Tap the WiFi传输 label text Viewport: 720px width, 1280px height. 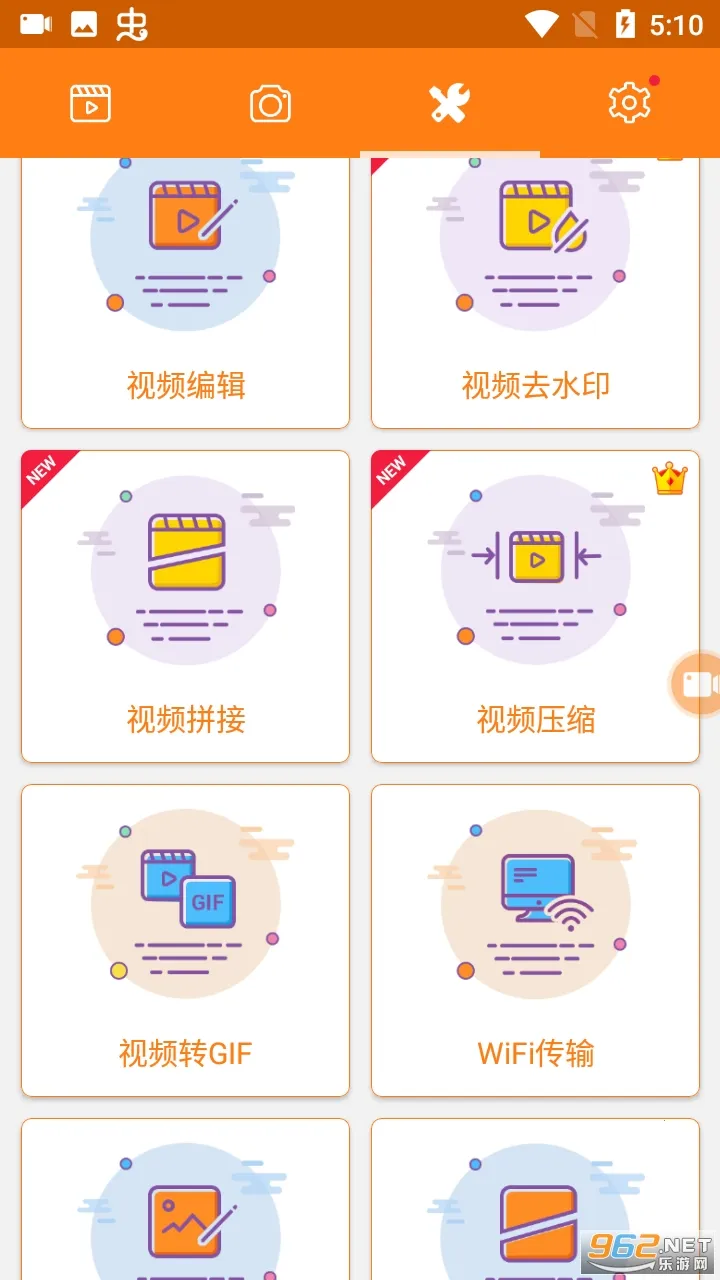[535, 1051]
